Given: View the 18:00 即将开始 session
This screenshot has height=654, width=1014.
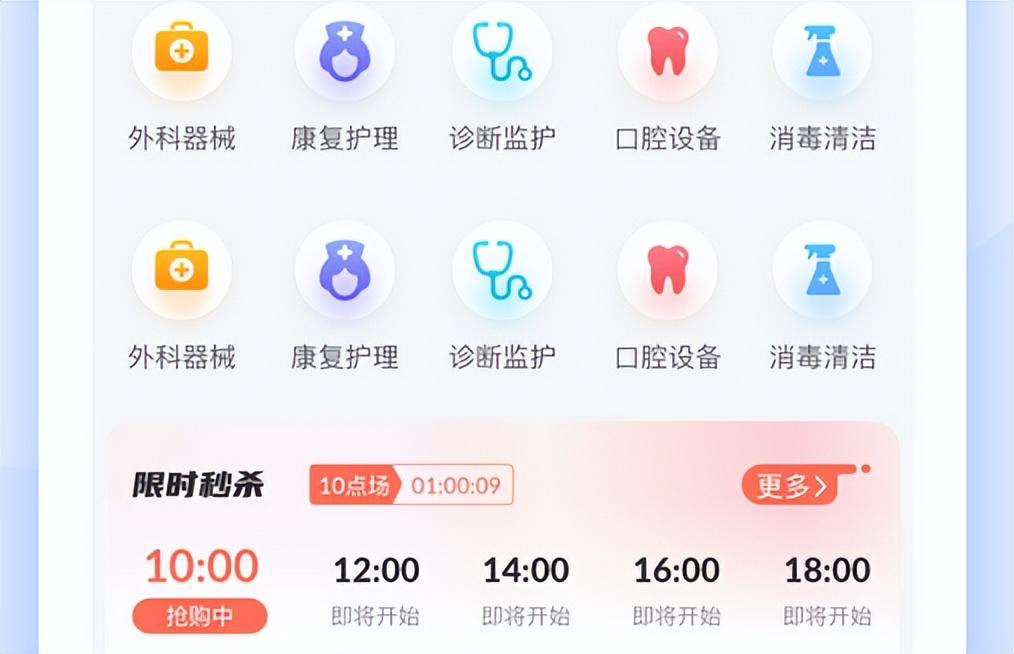Looking at the screenshot, I should [x=827, y=589].
